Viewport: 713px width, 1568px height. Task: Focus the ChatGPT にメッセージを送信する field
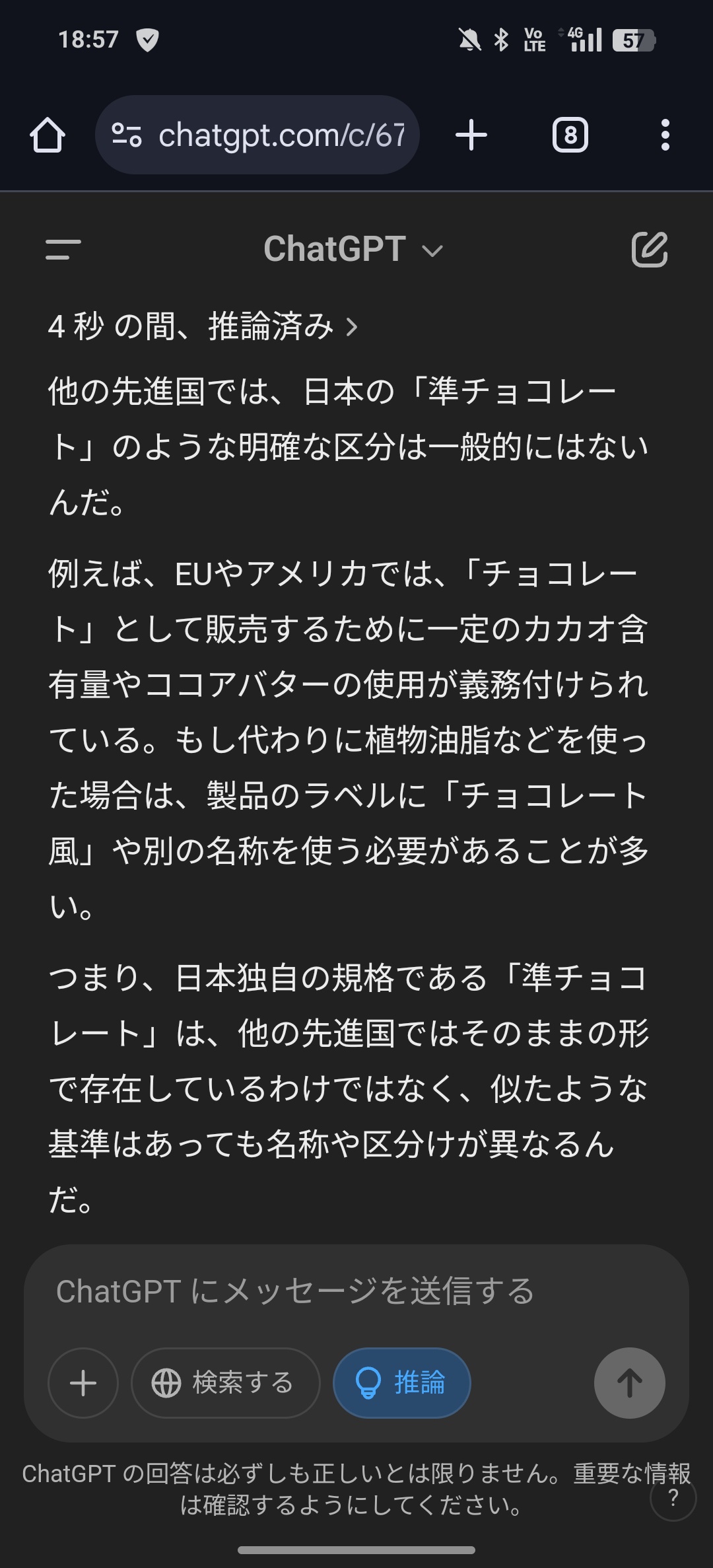click(356, 1291)
